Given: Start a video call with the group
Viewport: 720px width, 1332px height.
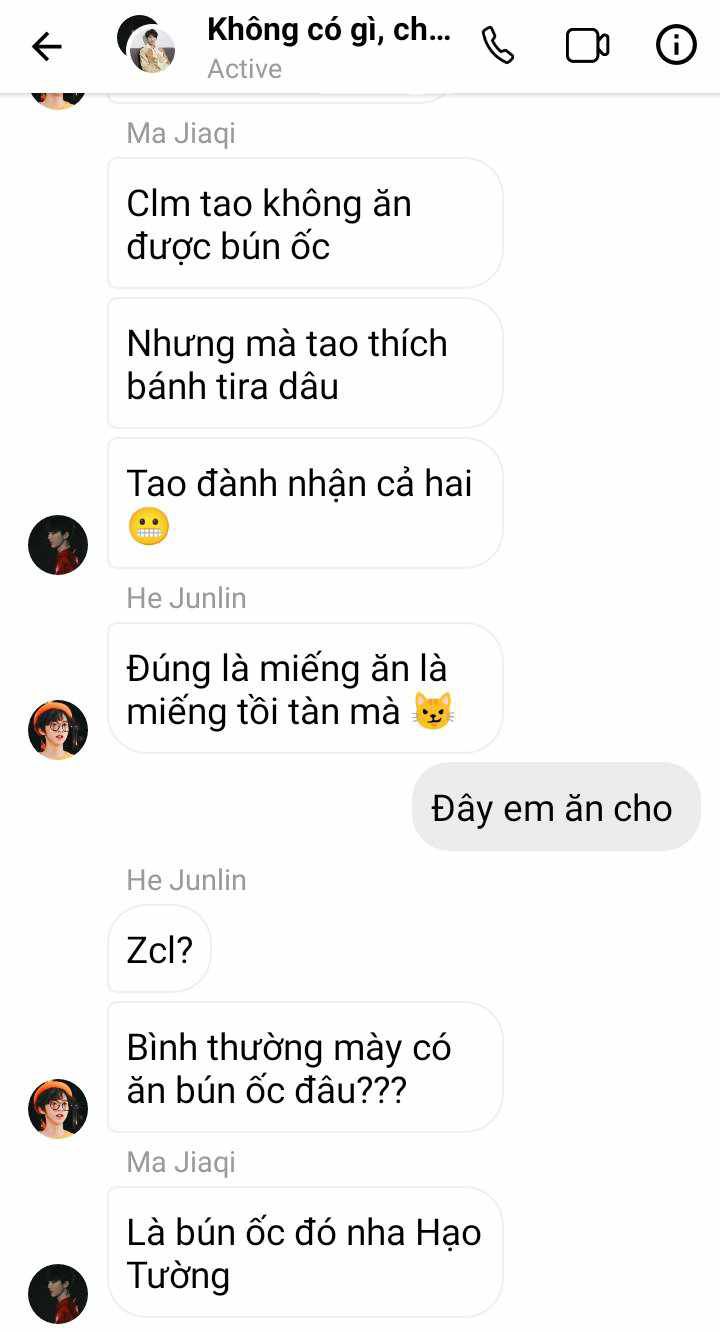Looking at the screenshot, I should (x=587, y=46).
